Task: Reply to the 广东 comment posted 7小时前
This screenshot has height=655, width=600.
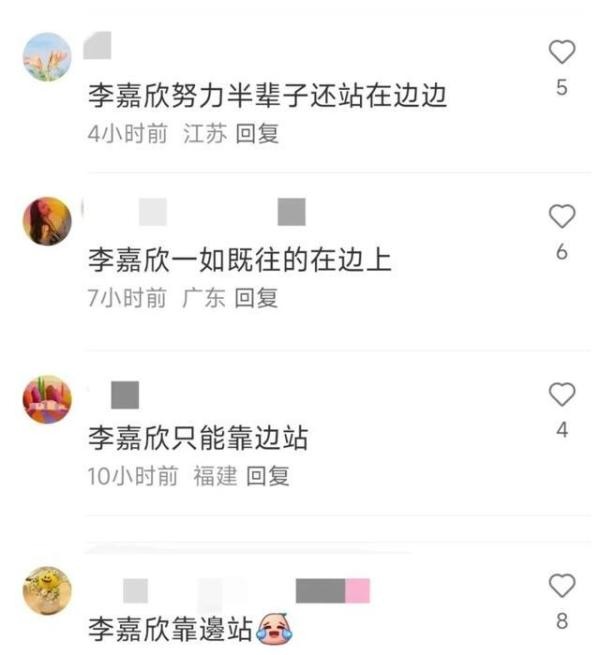Action: click(256, 298)
